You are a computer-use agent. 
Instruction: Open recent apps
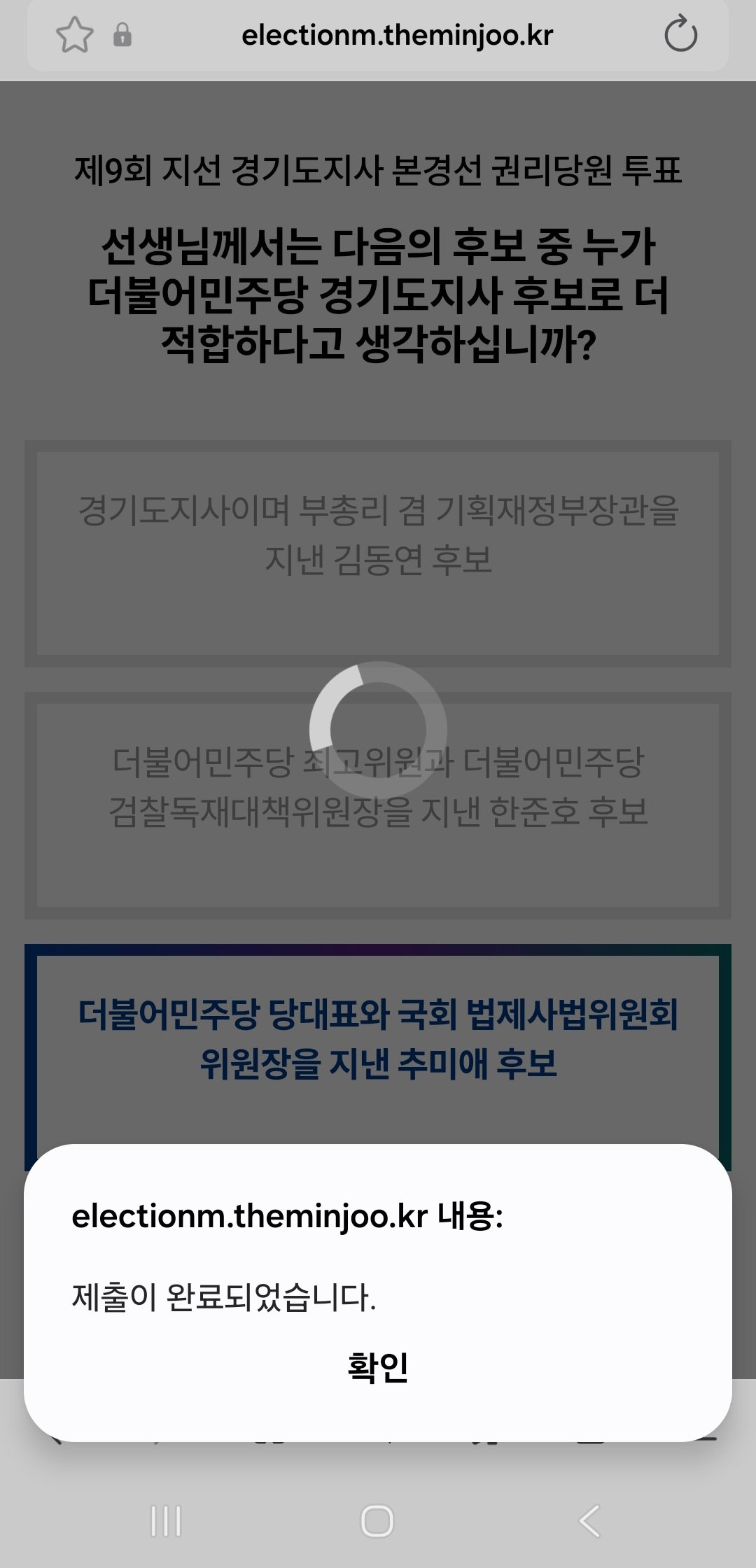point(166,1520)
